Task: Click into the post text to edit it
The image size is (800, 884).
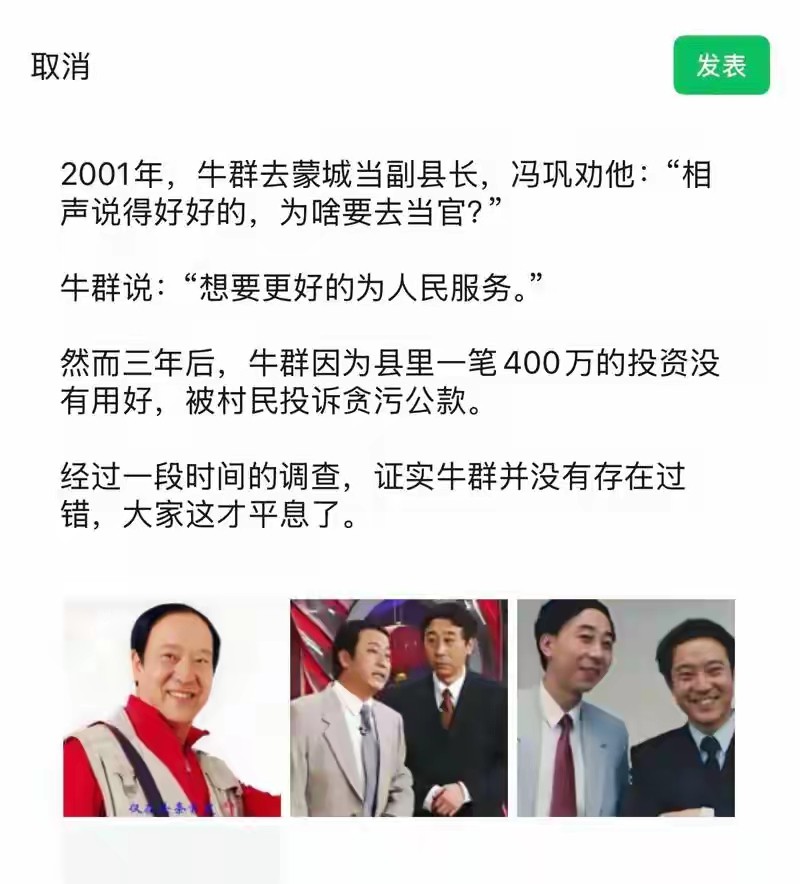Action: (x=400, y=340)
